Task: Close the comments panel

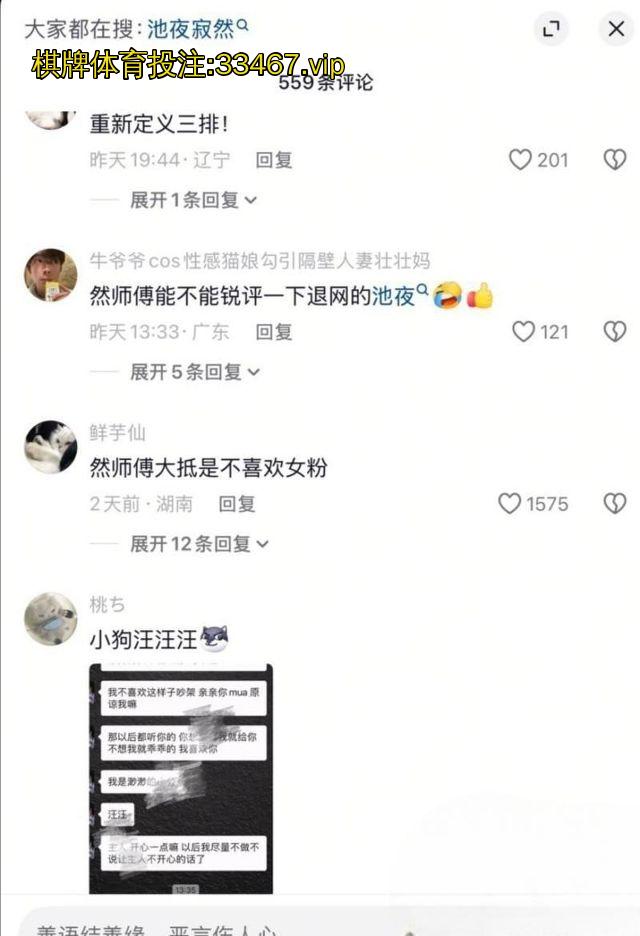Action: coord(616,29)
